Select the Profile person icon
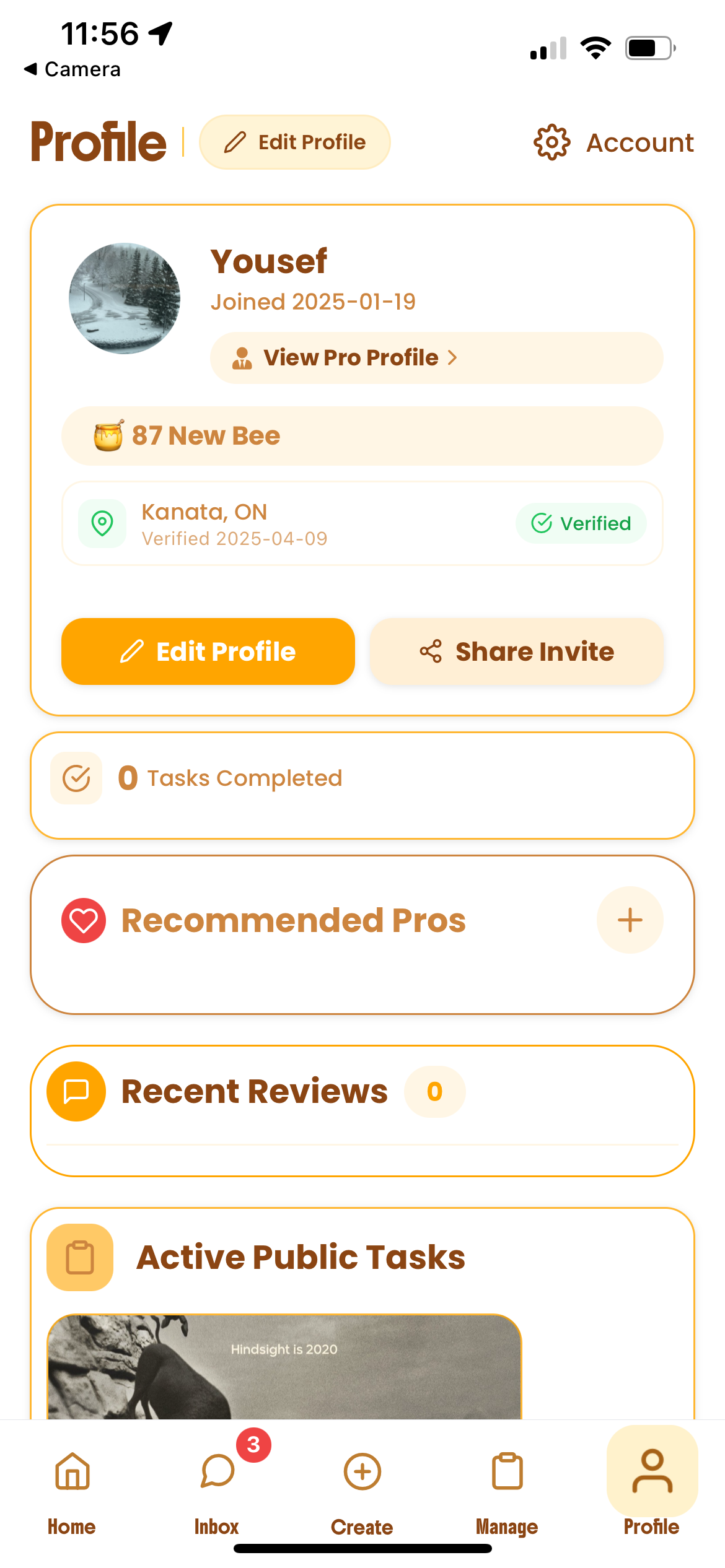725x1568 pixels. [651, 1471]
